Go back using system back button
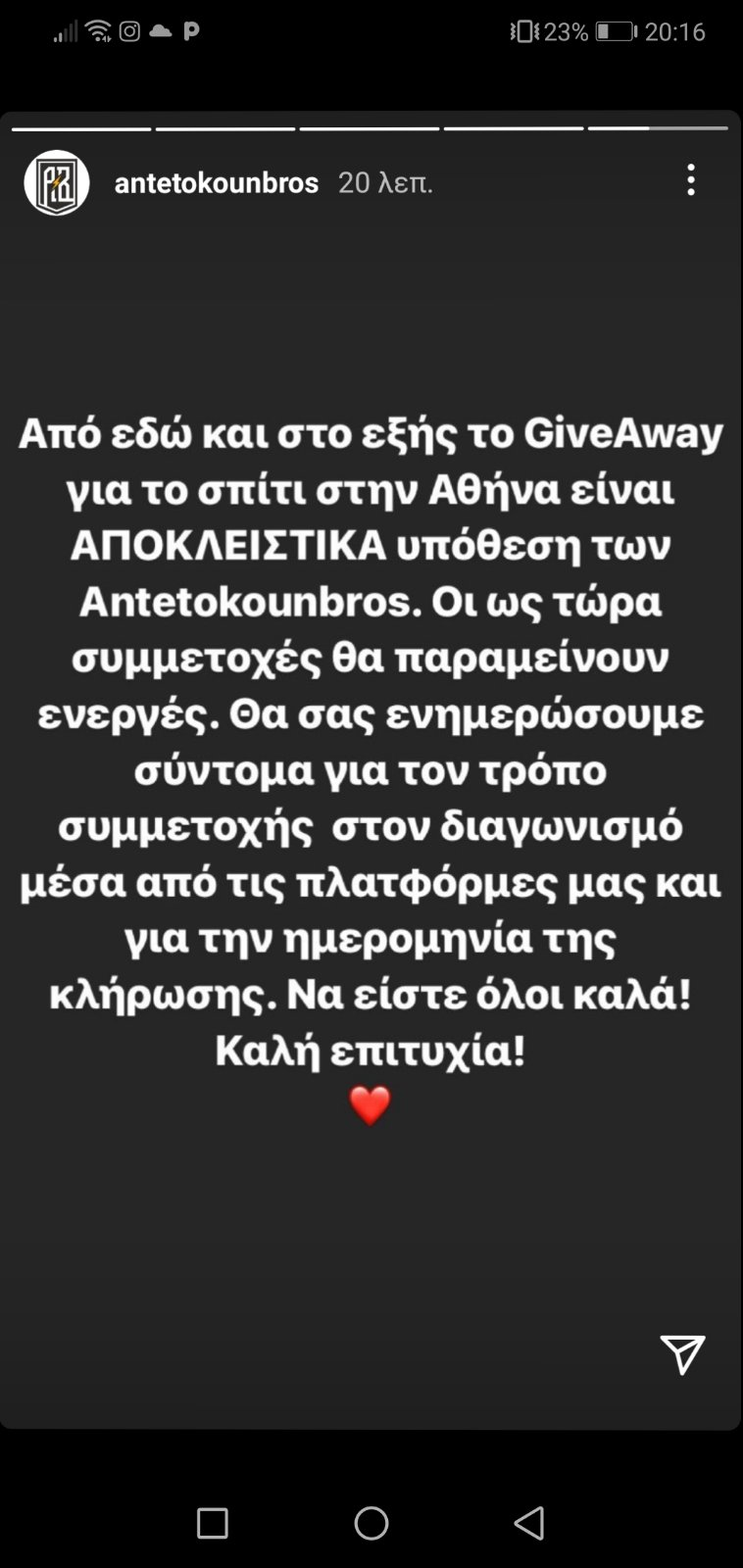 pyautogui.click(x=529, y=1522)
